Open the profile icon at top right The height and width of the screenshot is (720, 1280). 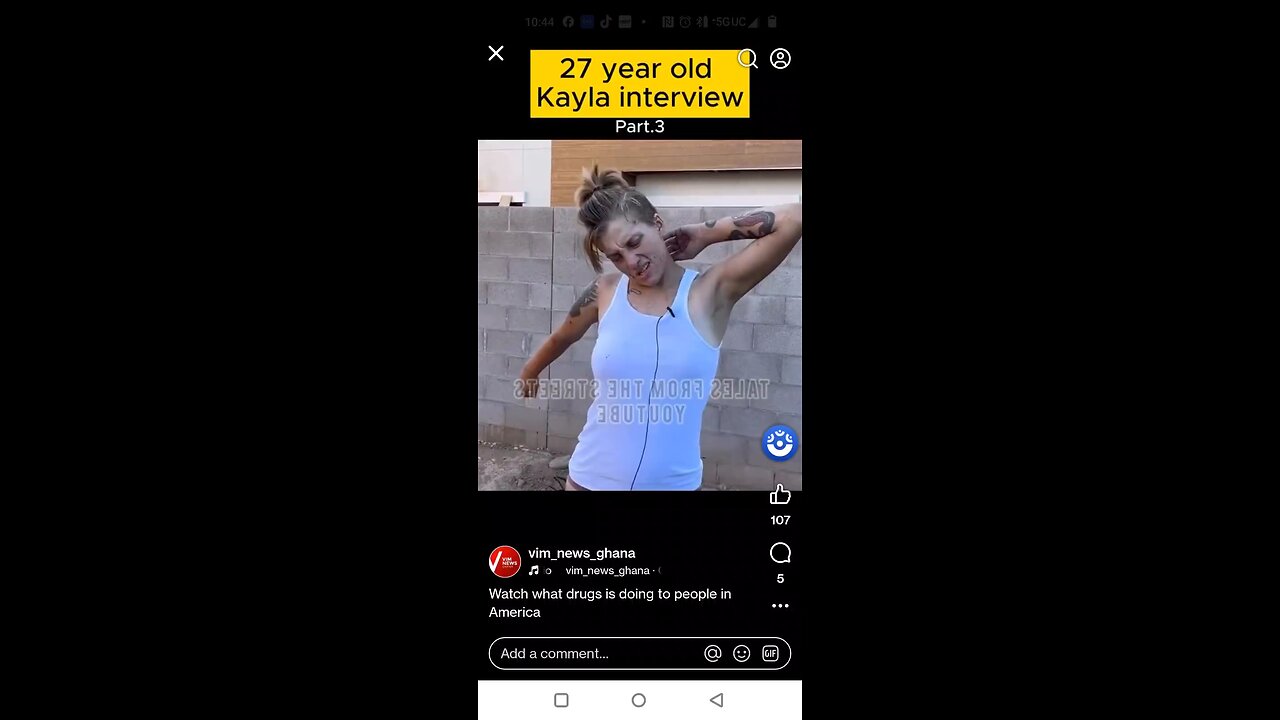[781, 59]
